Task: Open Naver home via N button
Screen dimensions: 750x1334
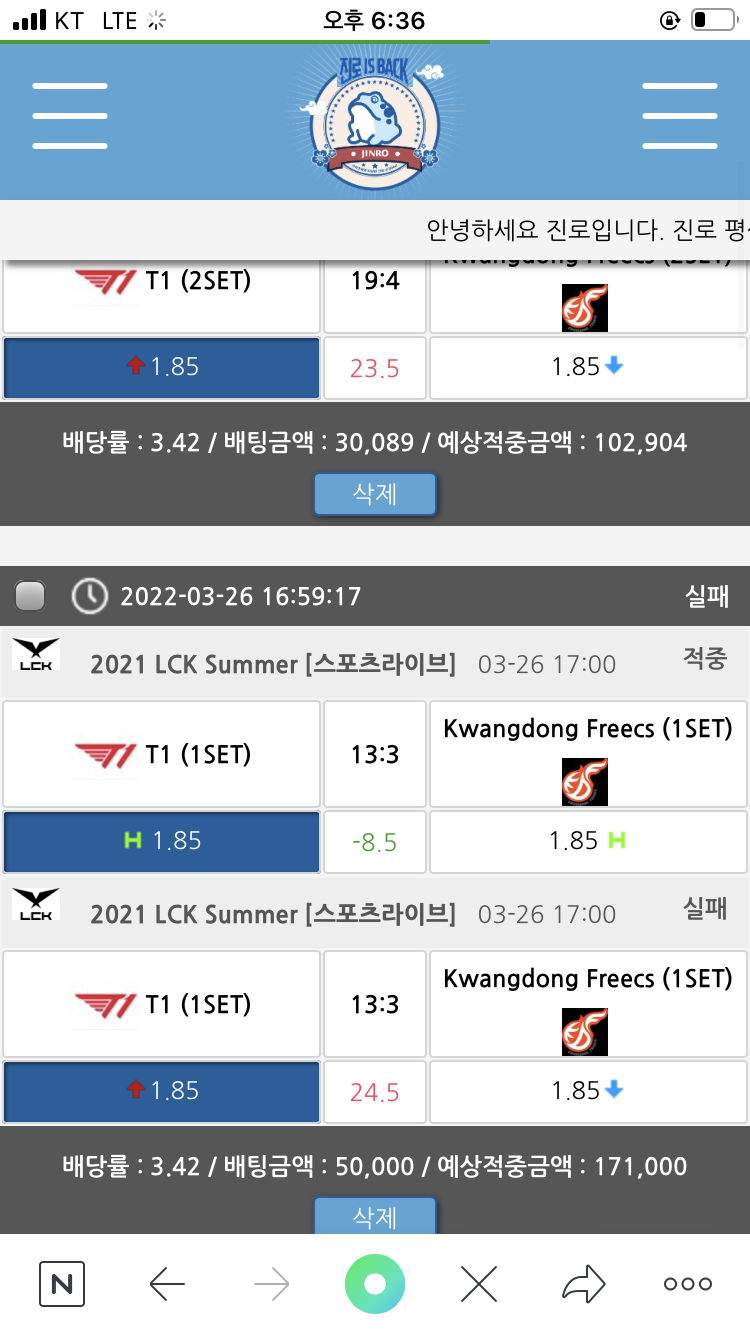Action: 62,1284
